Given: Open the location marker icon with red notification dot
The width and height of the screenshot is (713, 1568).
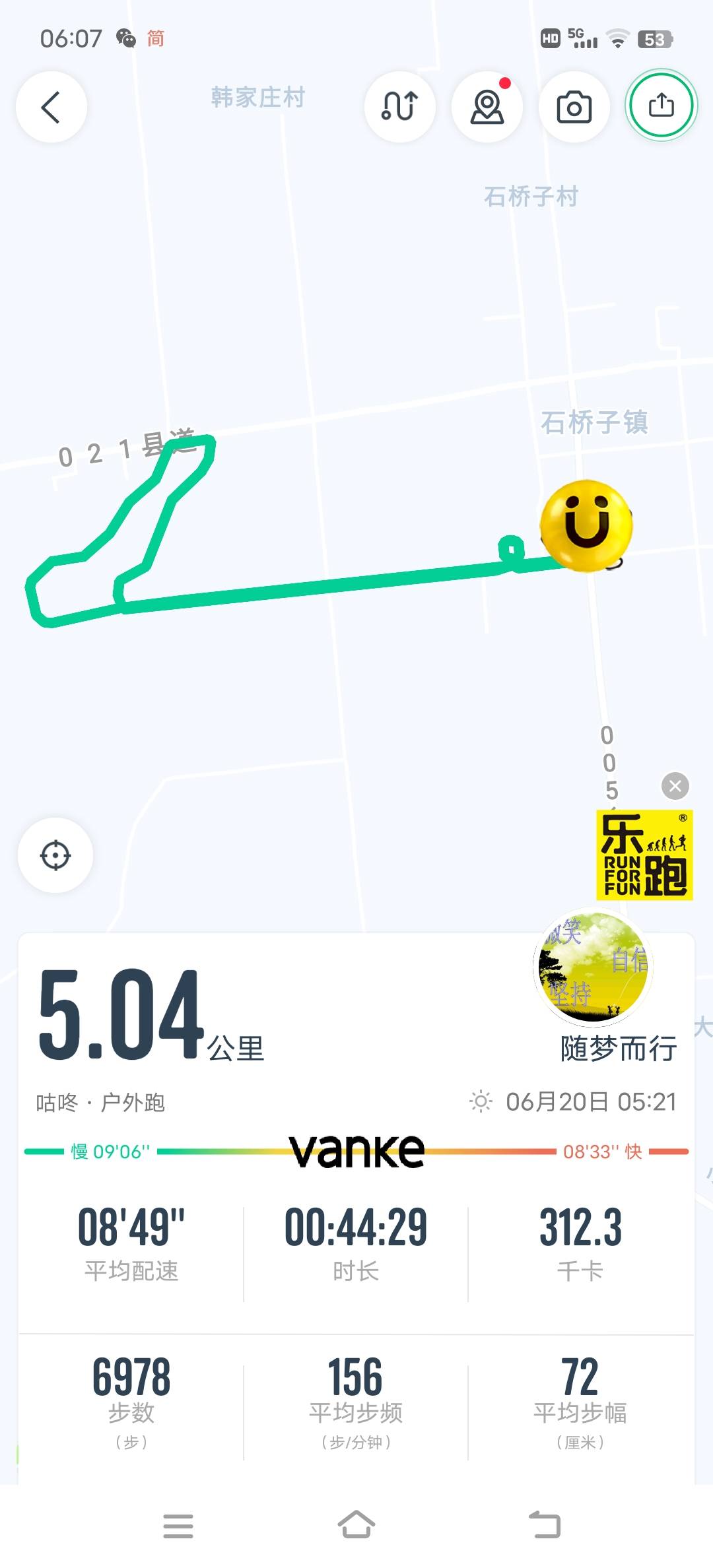Looking at the screenshot, I should [x=487, y=106].
